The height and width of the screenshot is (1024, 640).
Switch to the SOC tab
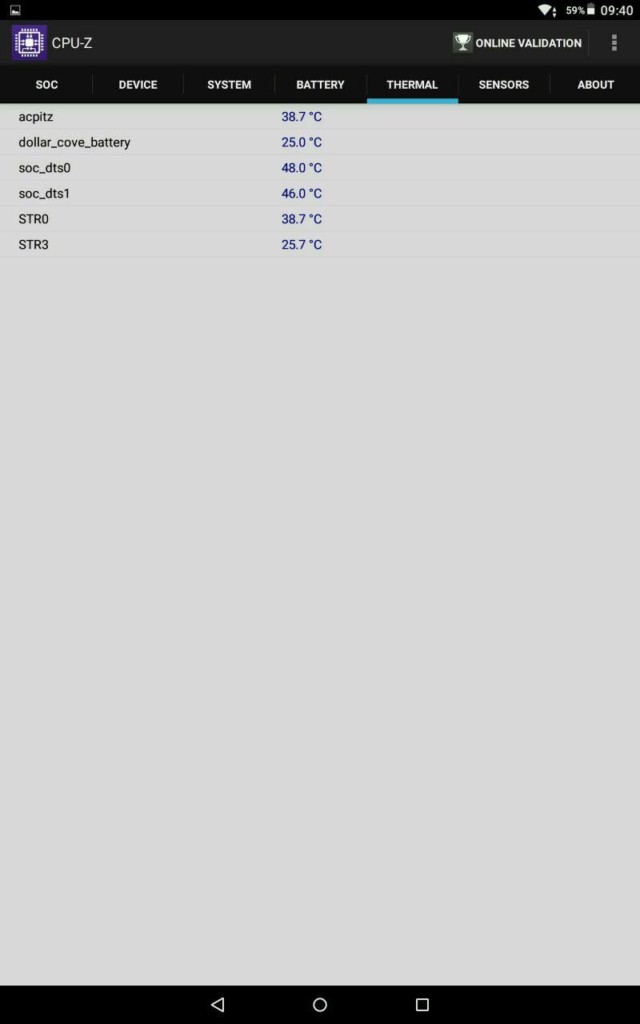coord(46,85)
